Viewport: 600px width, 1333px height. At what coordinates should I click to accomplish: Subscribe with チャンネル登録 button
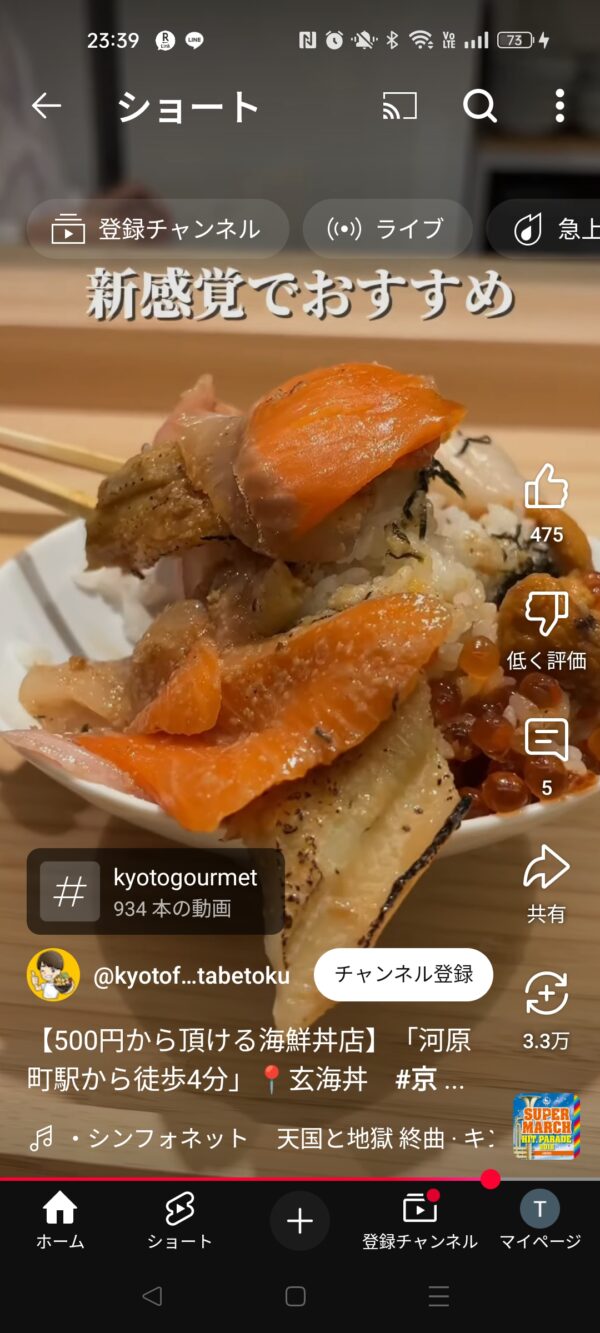[x=403, y=974]
